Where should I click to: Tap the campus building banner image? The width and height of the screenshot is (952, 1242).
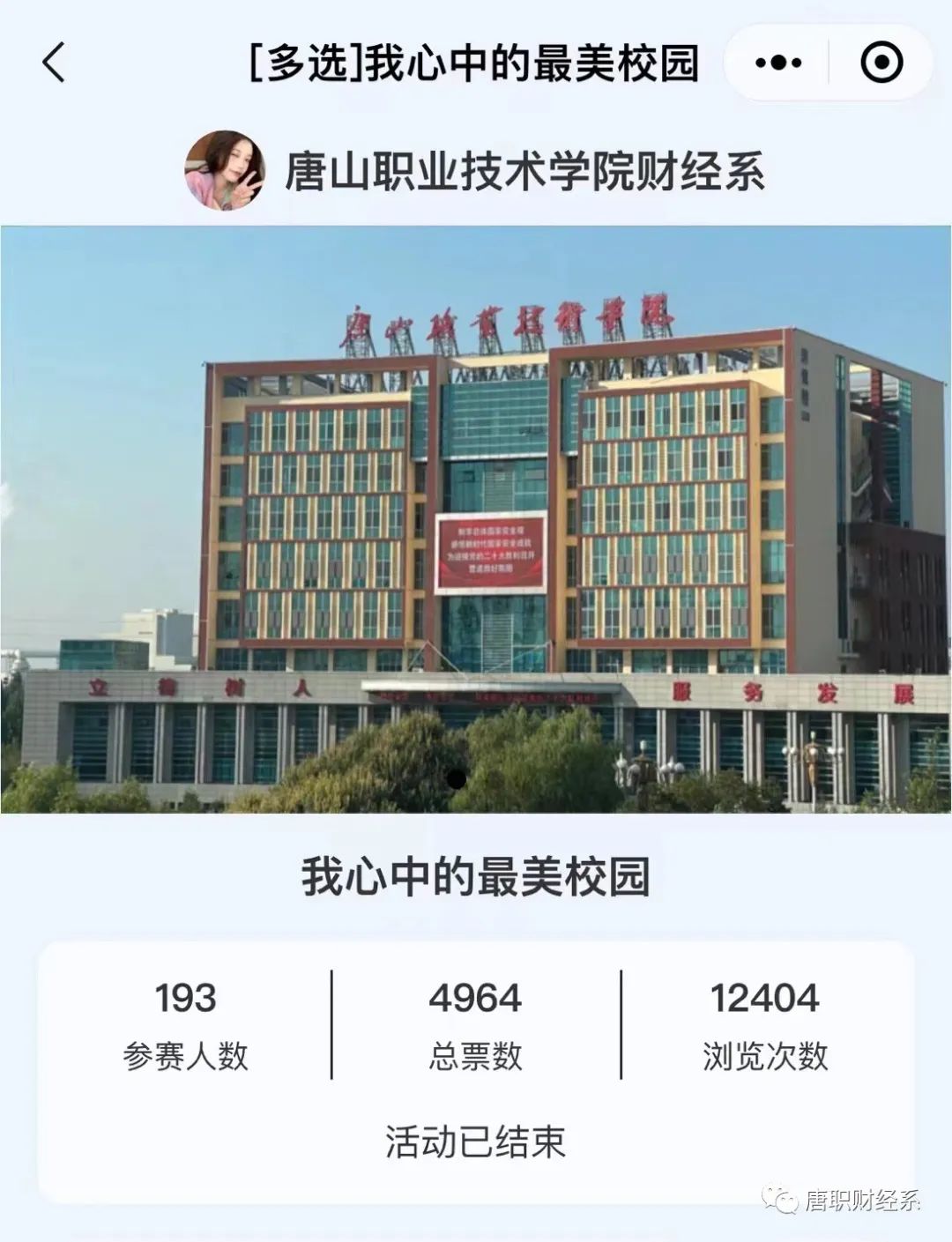coord(476,520)
